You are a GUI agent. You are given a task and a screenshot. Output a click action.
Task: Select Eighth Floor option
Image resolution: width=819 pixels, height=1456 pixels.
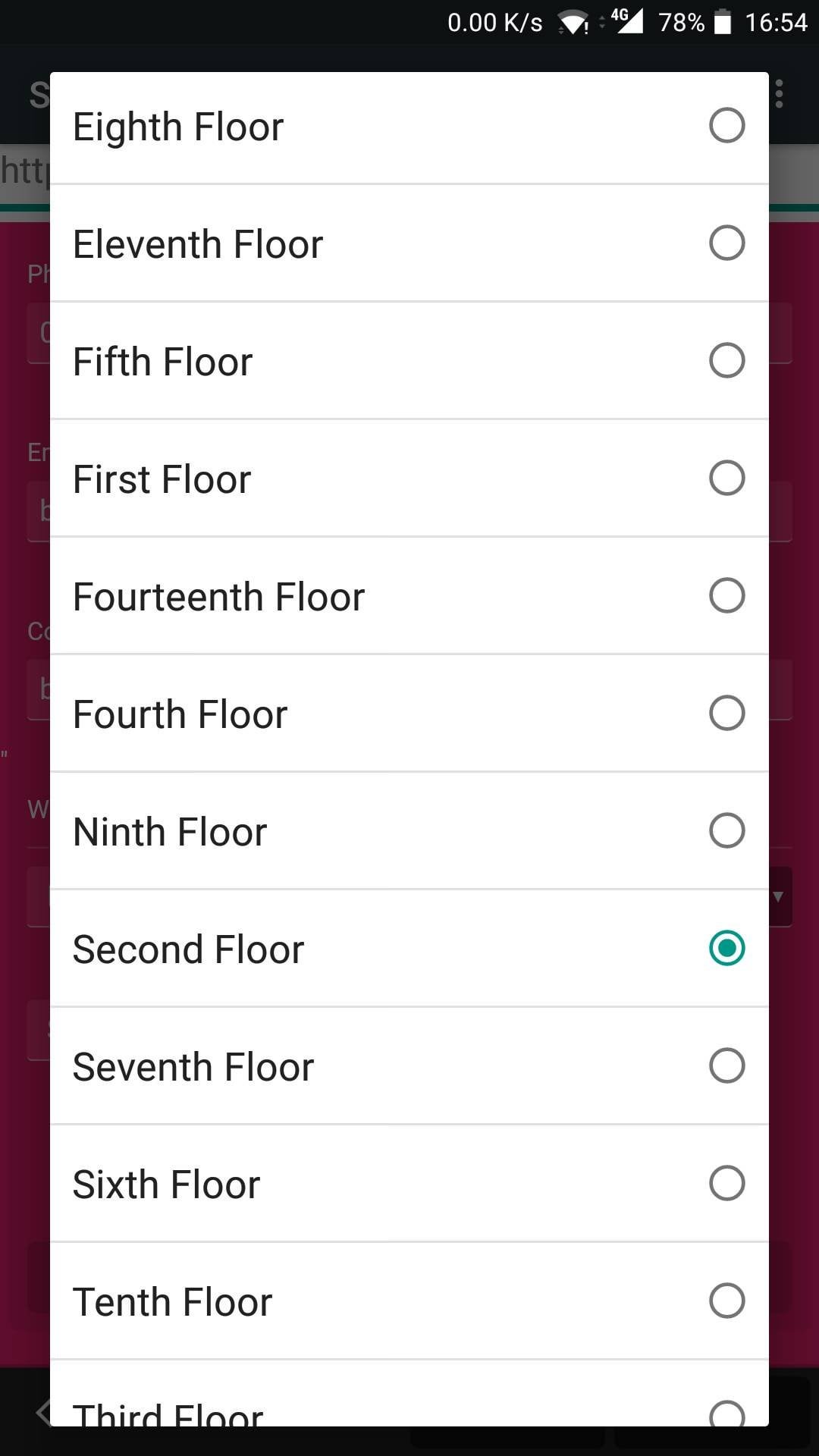click(x=409, y=127)
